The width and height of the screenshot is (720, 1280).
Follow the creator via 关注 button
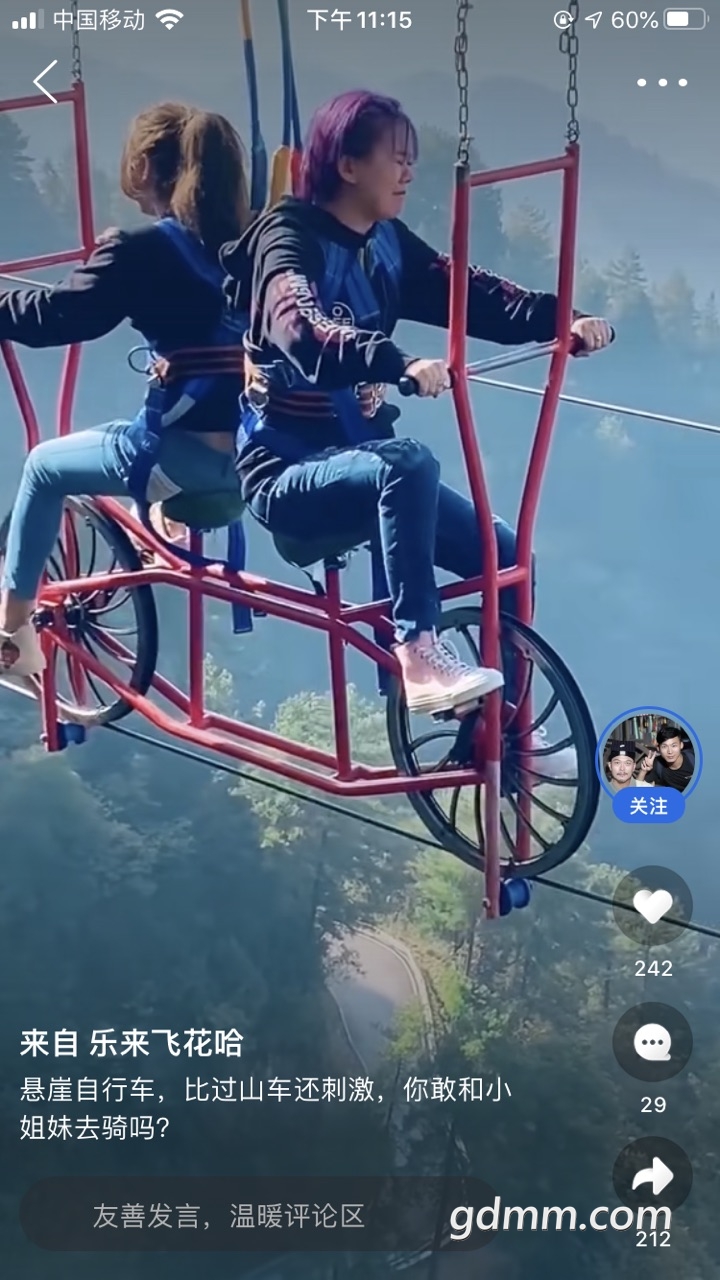point(649,805)
